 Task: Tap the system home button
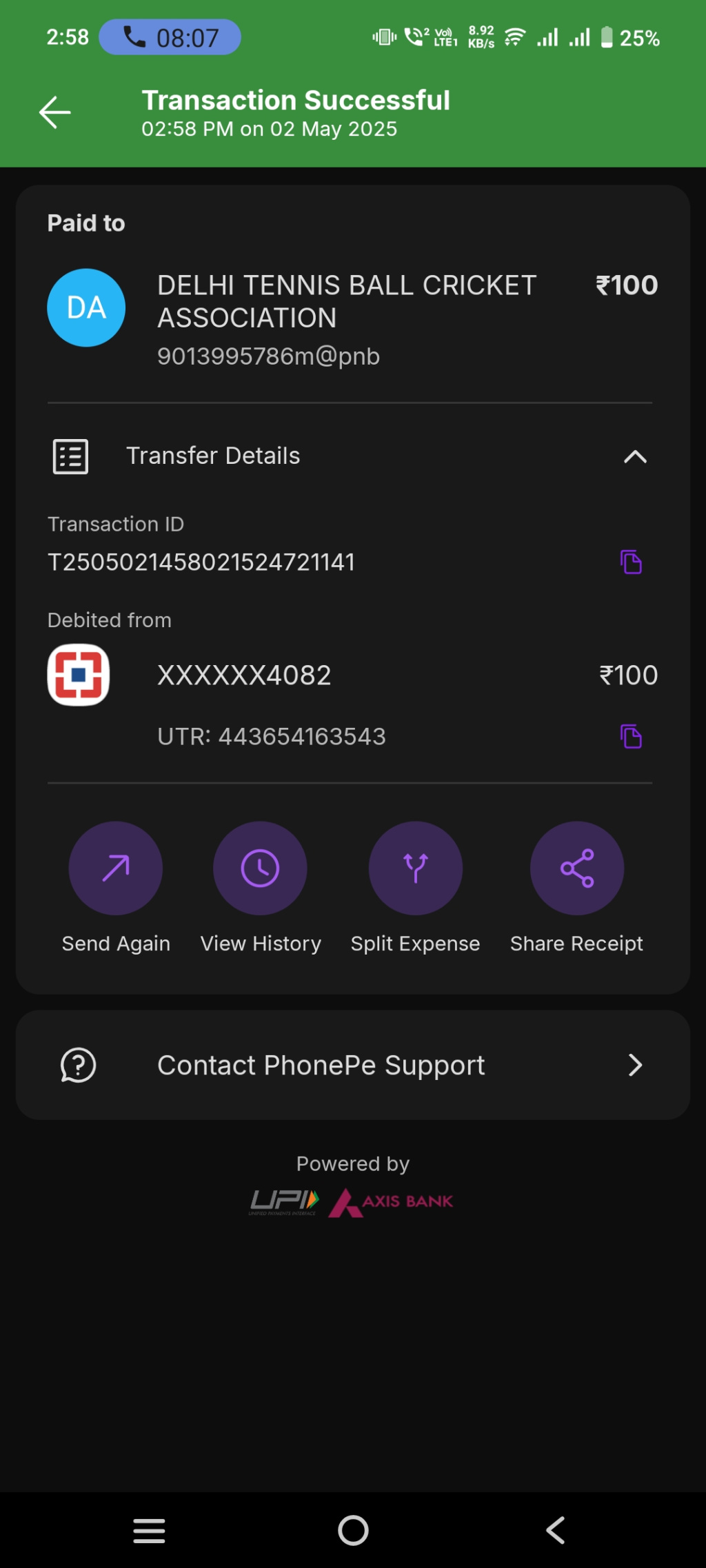click(353, 1531)
